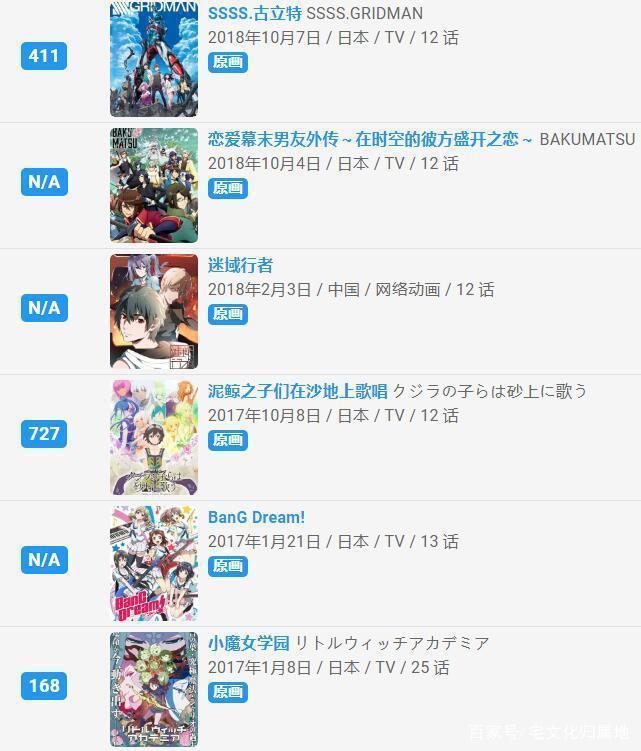641x751 pixels.
Task: Tap the SSSS.GRIDMAN poster thumbnail
Action: 153,59
